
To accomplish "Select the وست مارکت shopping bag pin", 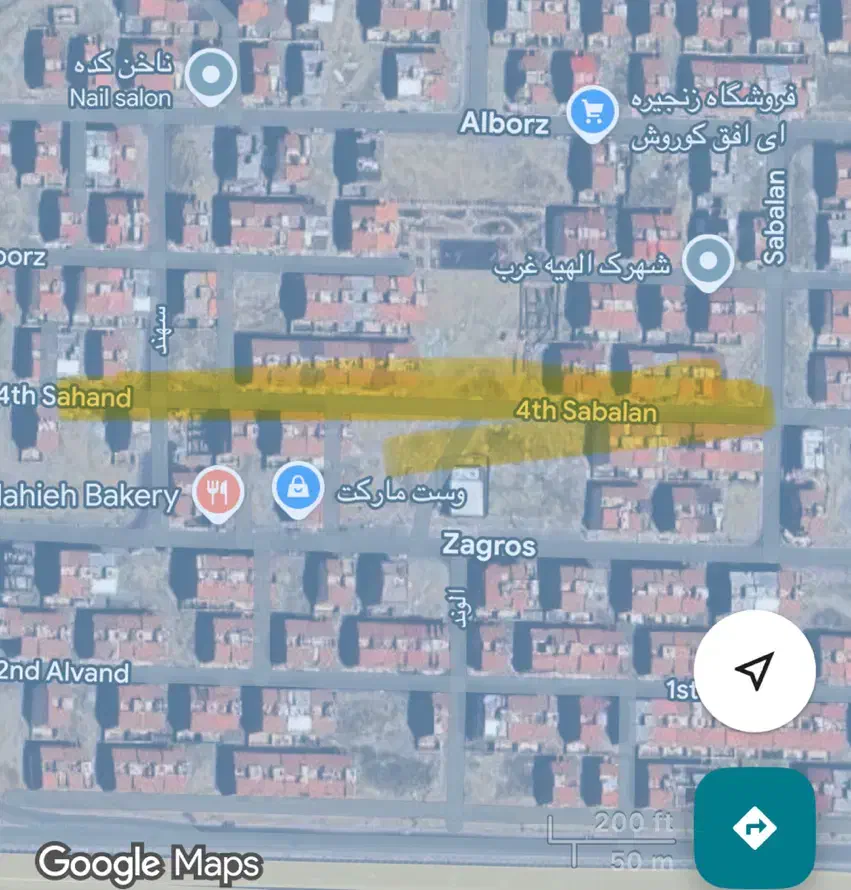I will [x=298, y=489].
